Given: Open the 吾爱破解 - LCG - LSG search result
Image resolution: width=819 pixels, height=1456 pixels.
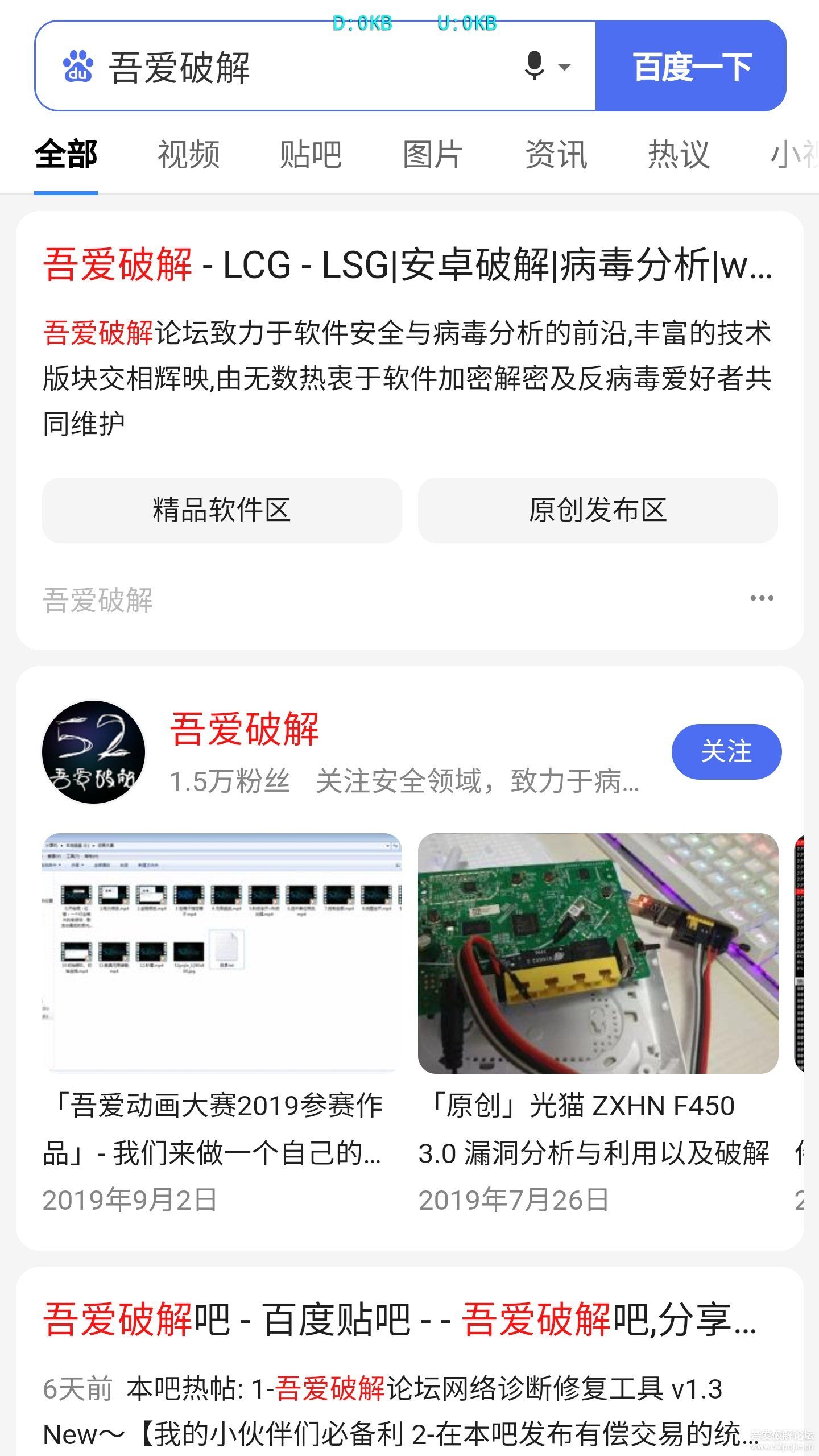Looking at the screenshot, I should (x=407, y=266).
